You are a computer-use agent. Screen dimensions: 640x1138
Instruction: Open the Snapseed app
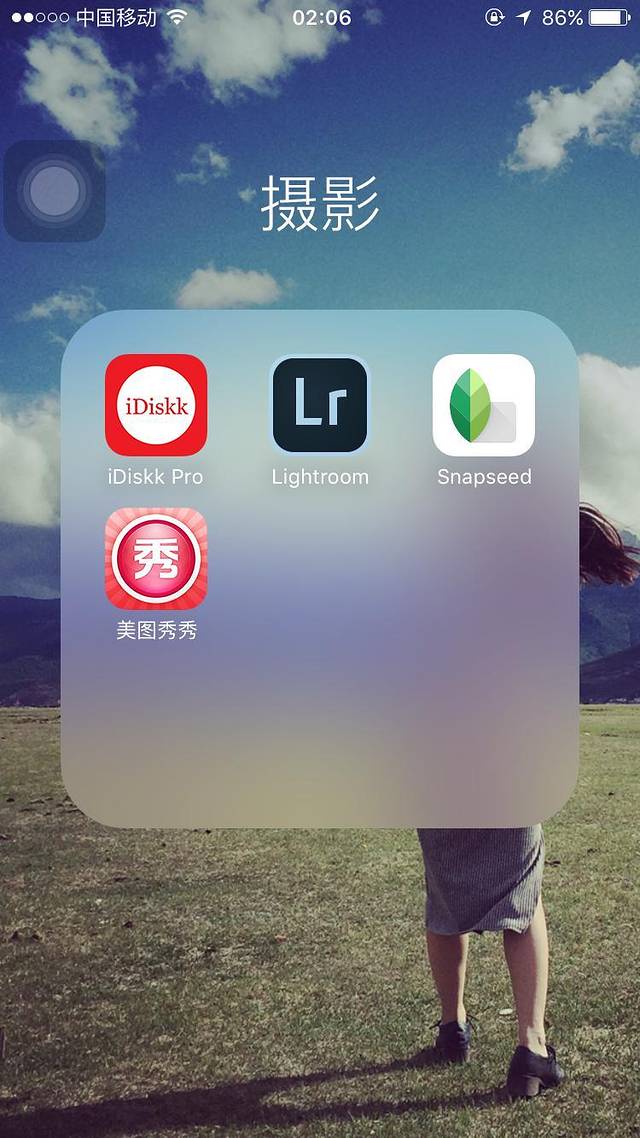tap(484, 405)
